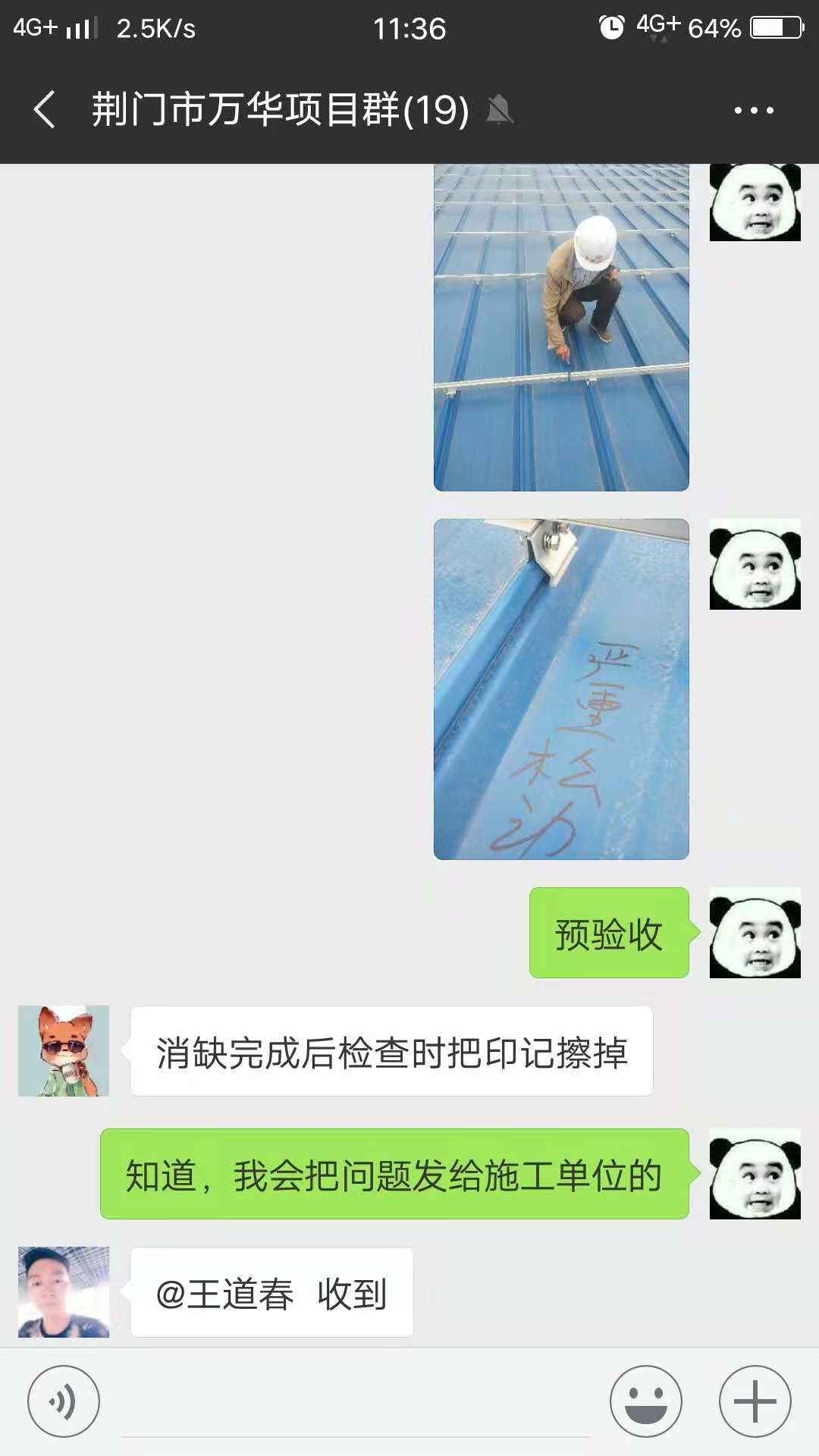This screenshot has height=1456, width=819.
Task: Open the plus attachment menu
Action: tap(755, 1401)
